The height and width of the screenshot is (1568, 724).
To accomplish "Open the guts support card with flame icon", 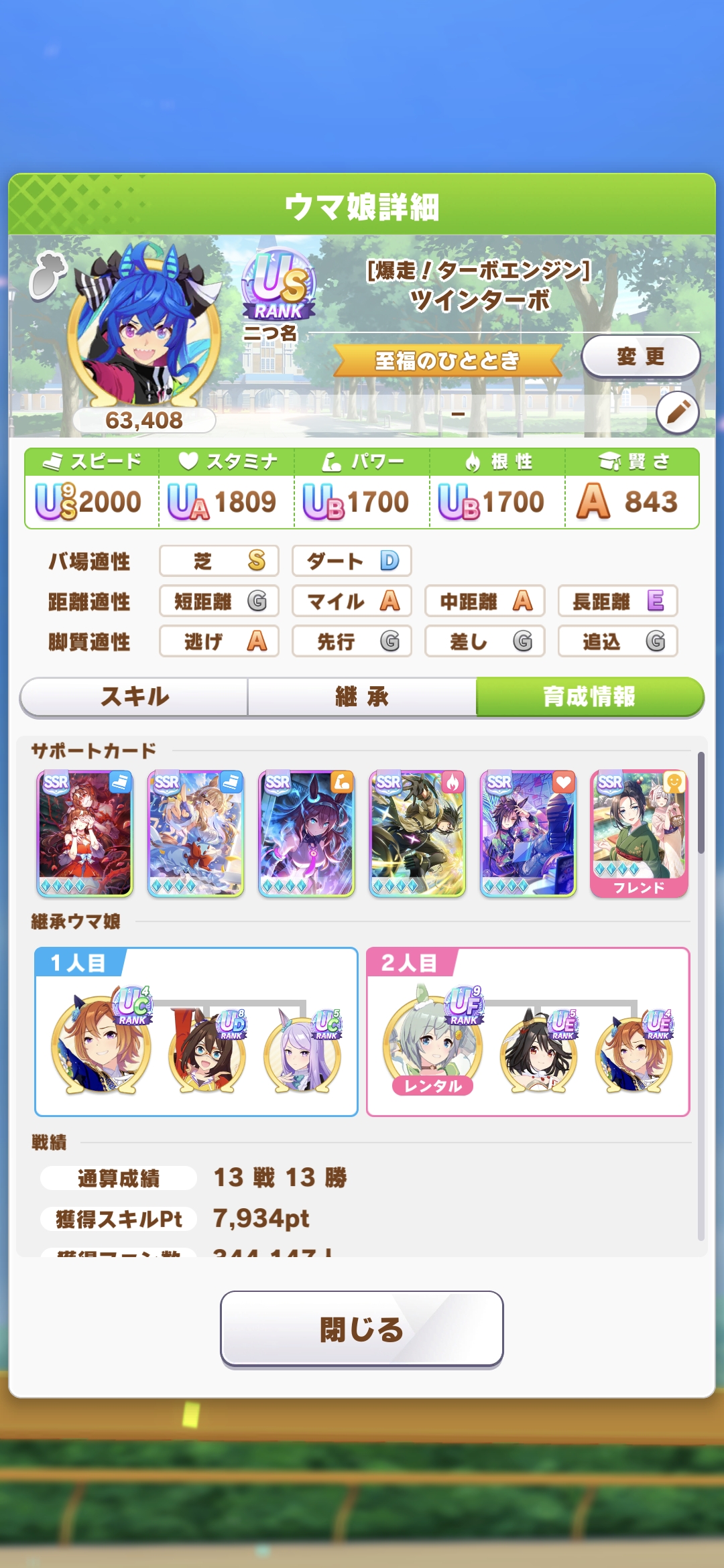I will pyautogui.click(x=417, y=833).
